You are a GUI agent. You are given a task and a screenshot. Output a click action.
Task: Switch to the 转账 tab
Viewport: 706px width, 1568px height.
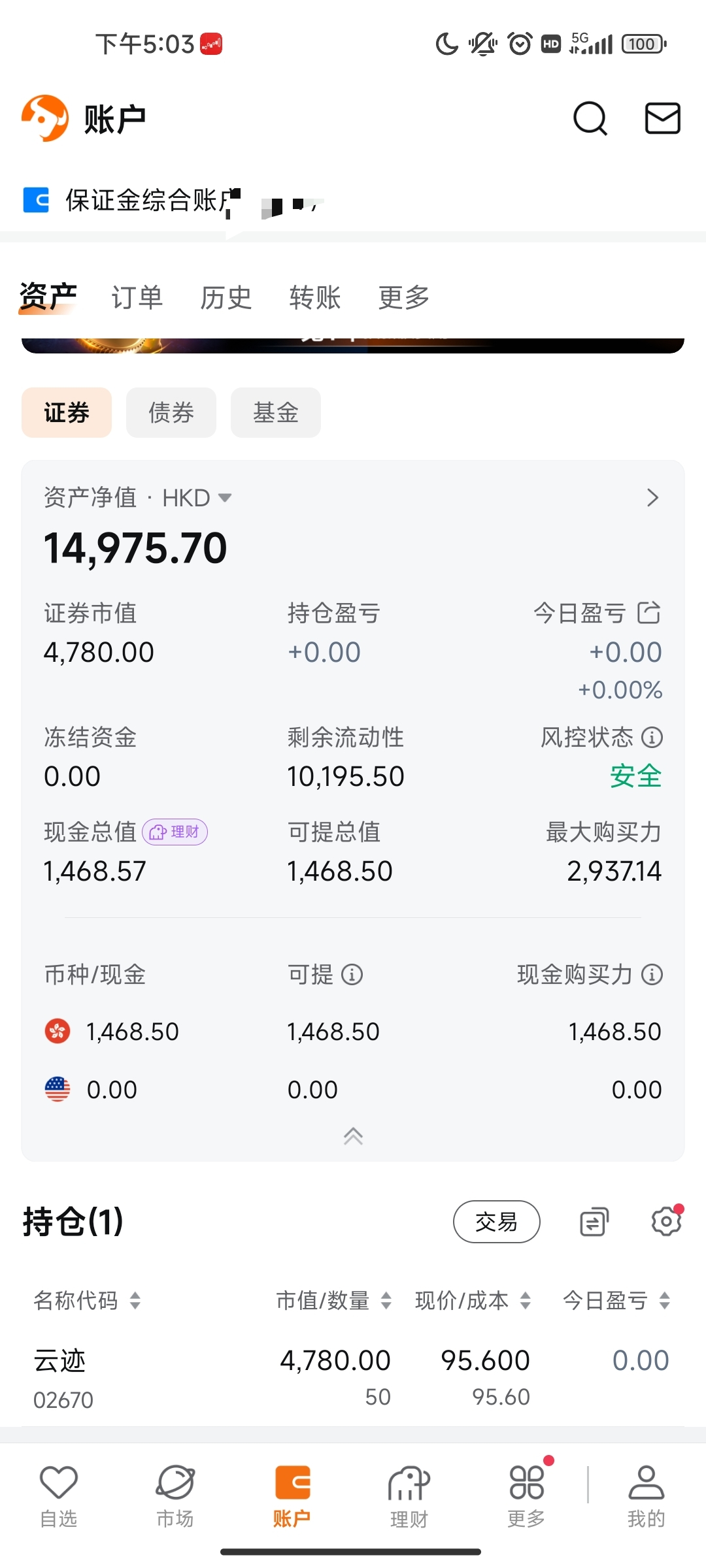[314, 298]
